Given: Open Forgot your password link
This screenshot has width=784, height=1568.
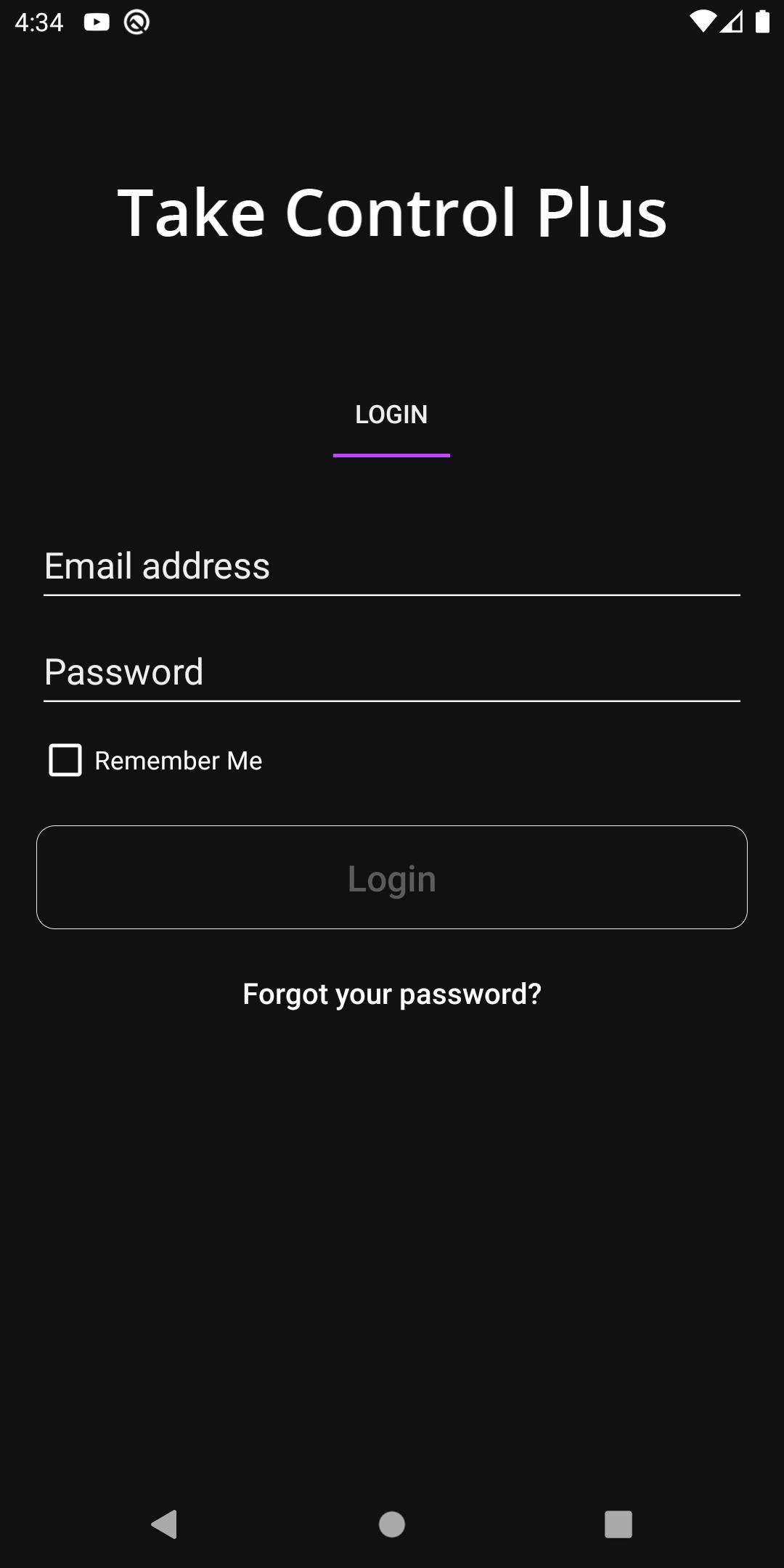Looking at the screenshot, I should (x=391, y=994).
